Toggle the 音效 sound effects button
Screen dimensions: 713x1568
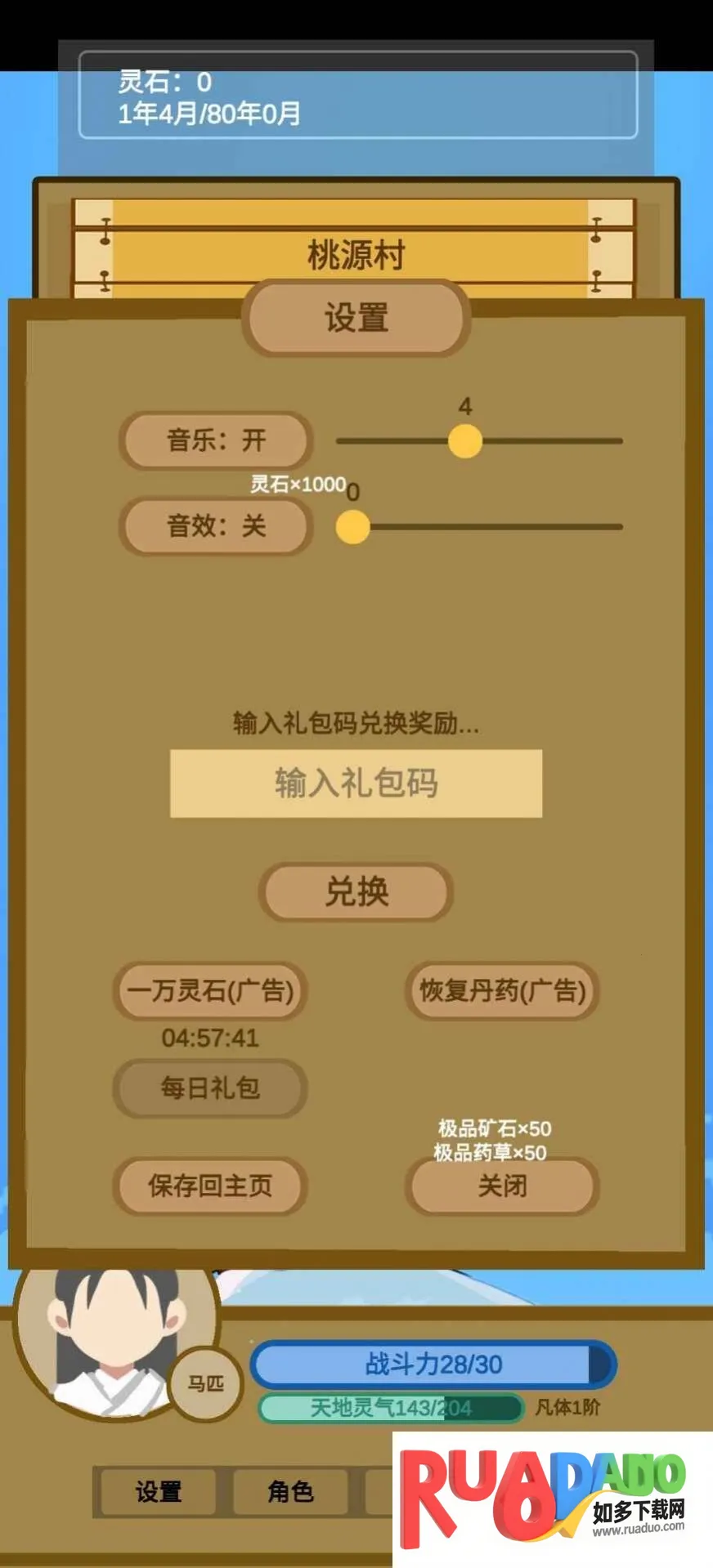pos(217,526)
